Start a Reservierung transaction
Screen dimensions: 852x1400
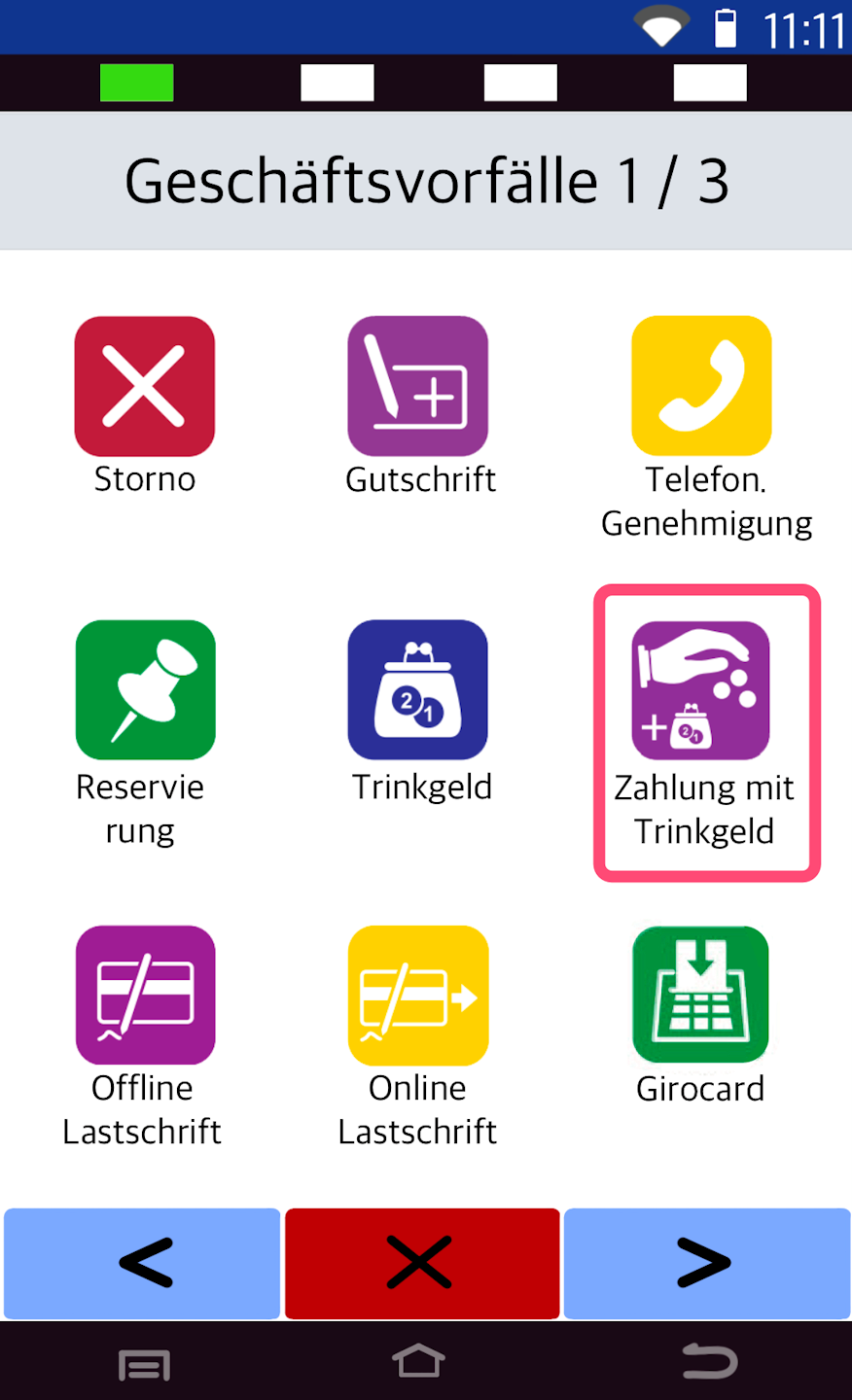[x=145, y=690]
